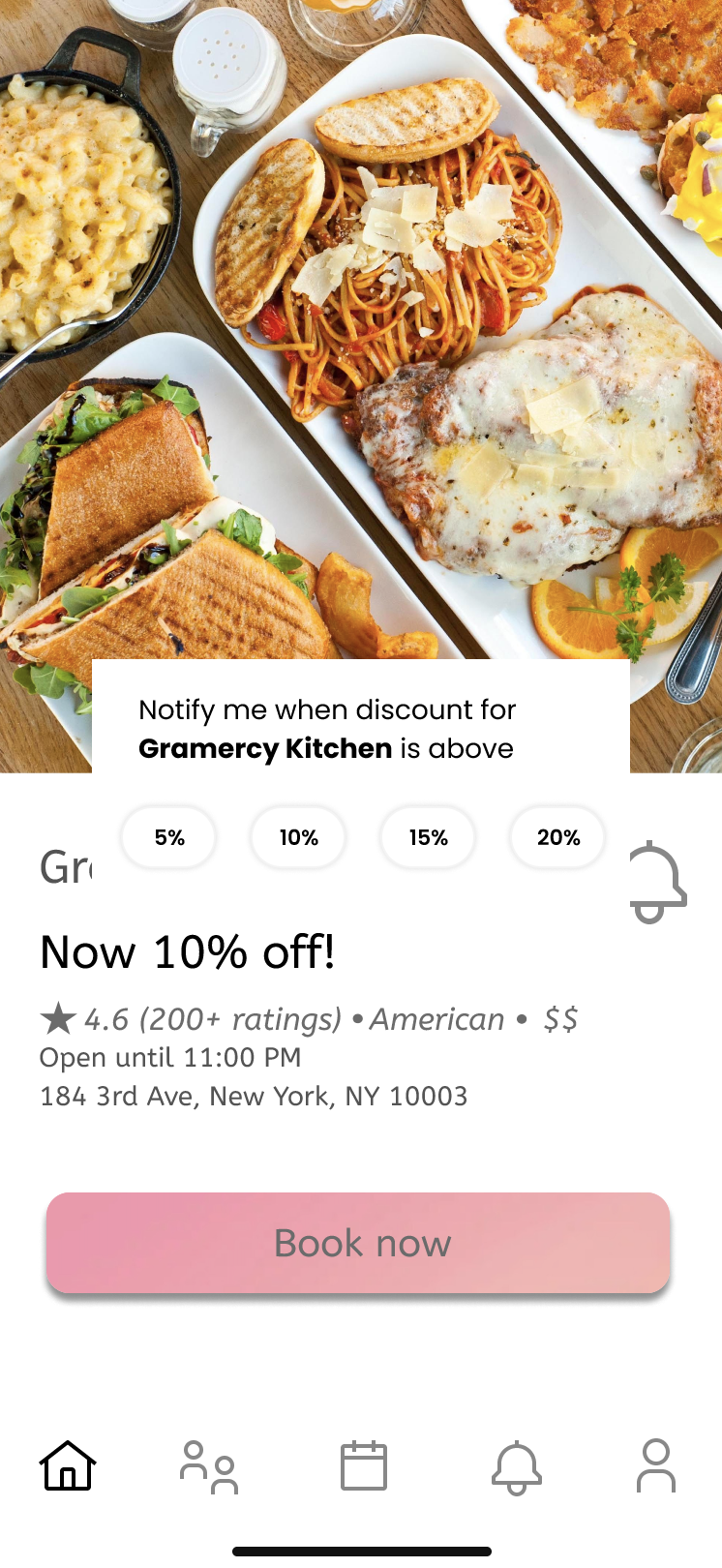Image resolution: width=722 pixels, height=1568 pixels.
Task: Open the friends tab
Action: [x=209, y=1466]
